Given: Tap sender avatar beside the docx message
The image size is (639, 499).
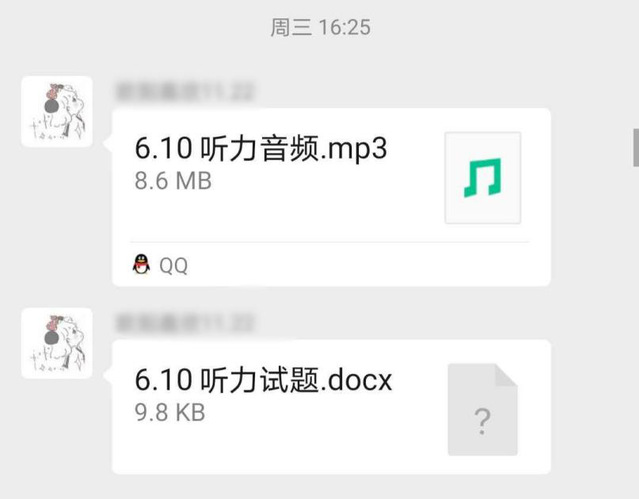Looking at the screenshot, I should (57, 343).
